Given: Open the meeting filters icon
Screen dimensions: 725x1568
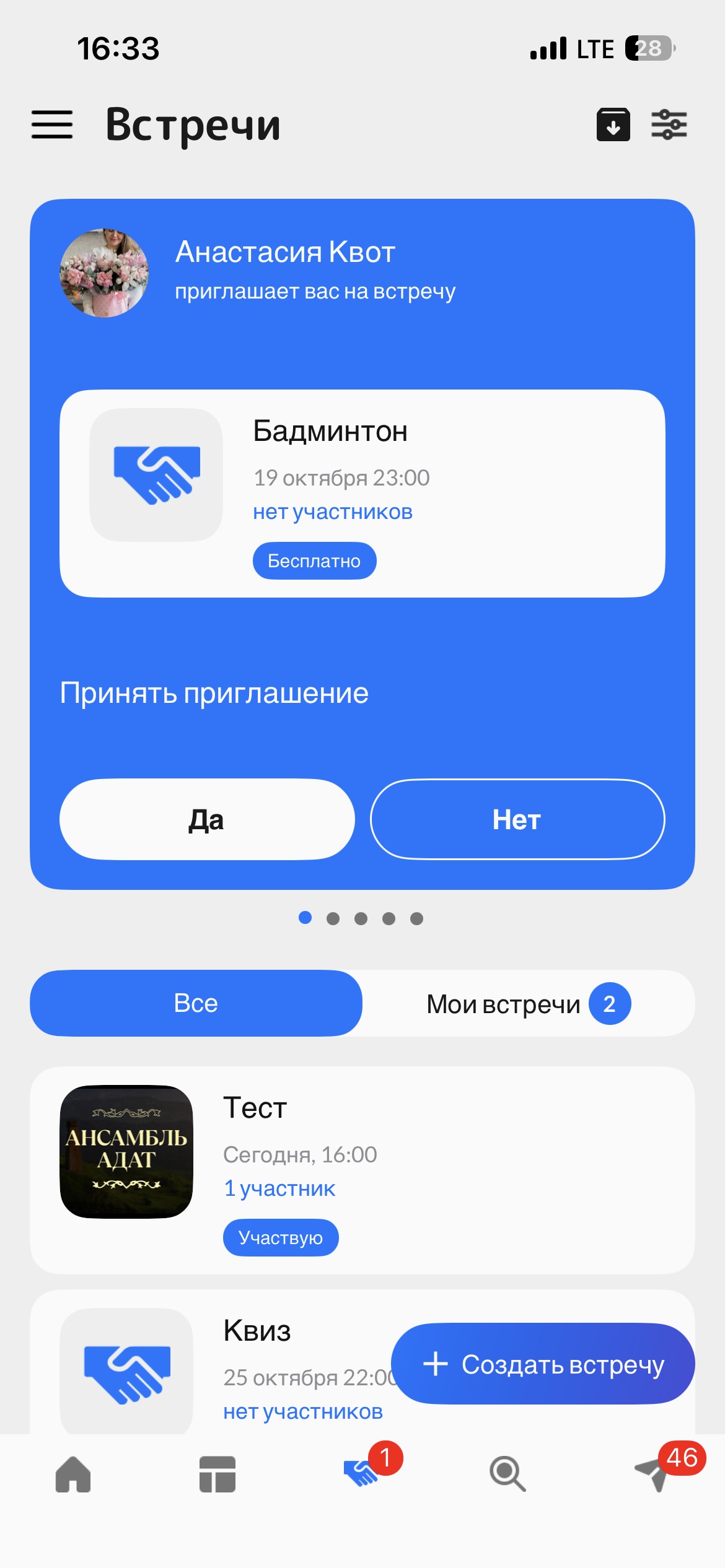Looking at the screenshot, I should point(669,124).
